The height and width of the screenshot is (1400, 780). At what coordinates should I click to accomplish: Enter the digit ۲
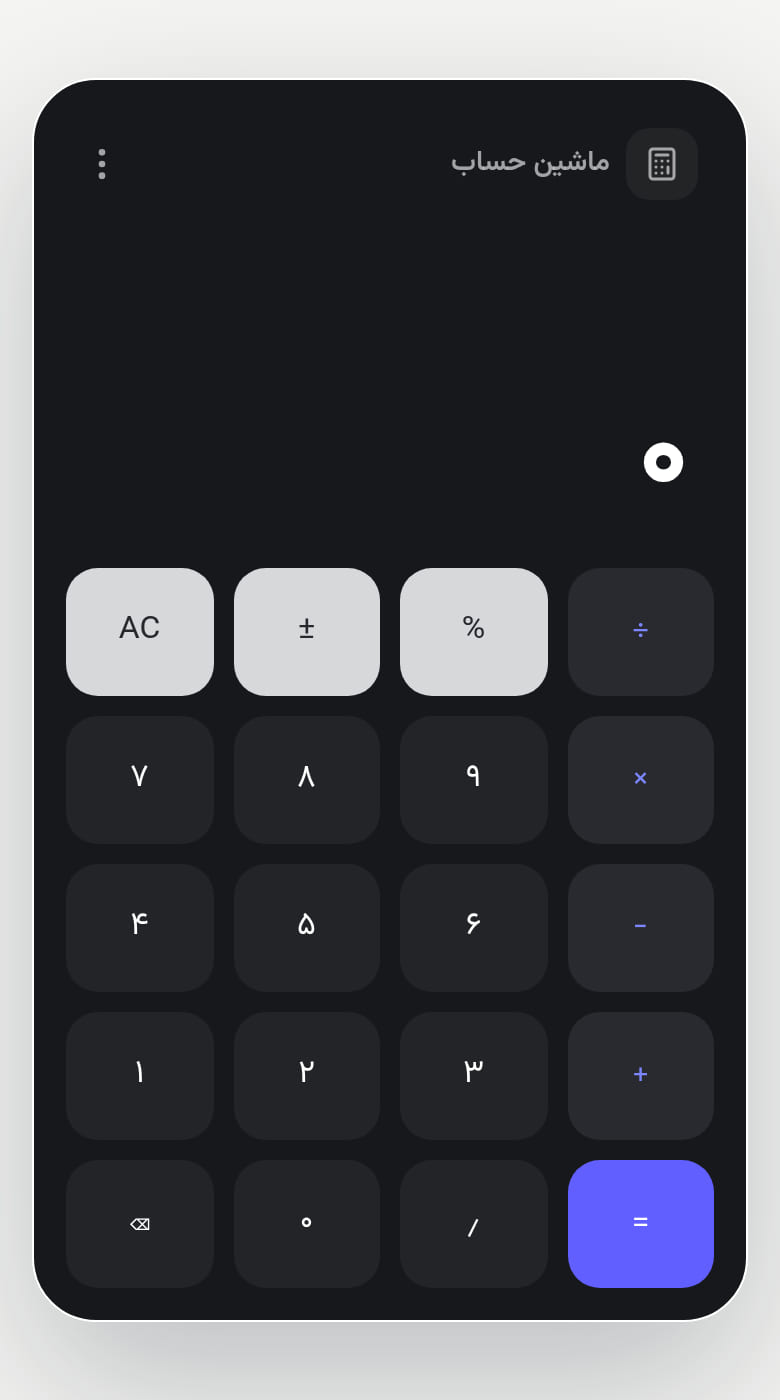[x=307, y=1076]
